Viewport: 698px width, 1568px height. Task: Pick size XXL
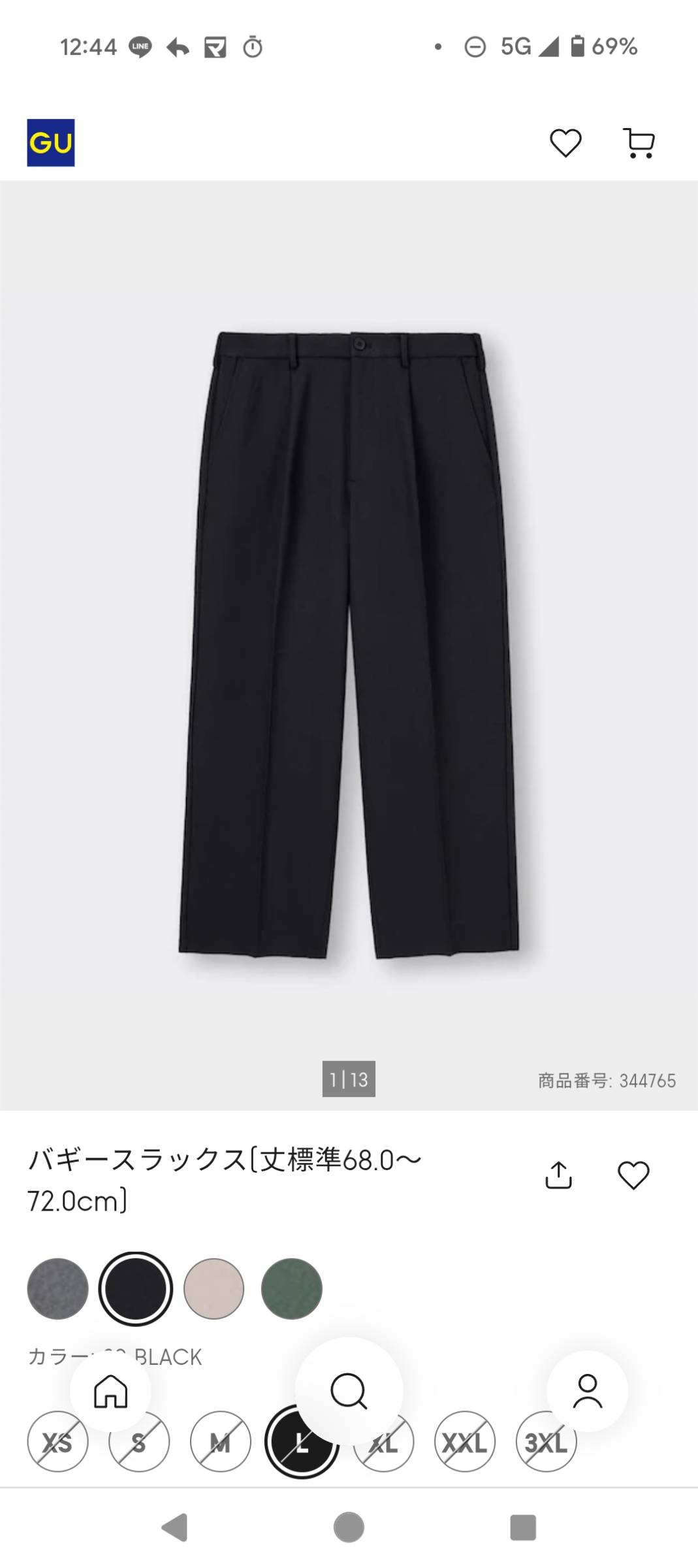tap(465, 1443)
